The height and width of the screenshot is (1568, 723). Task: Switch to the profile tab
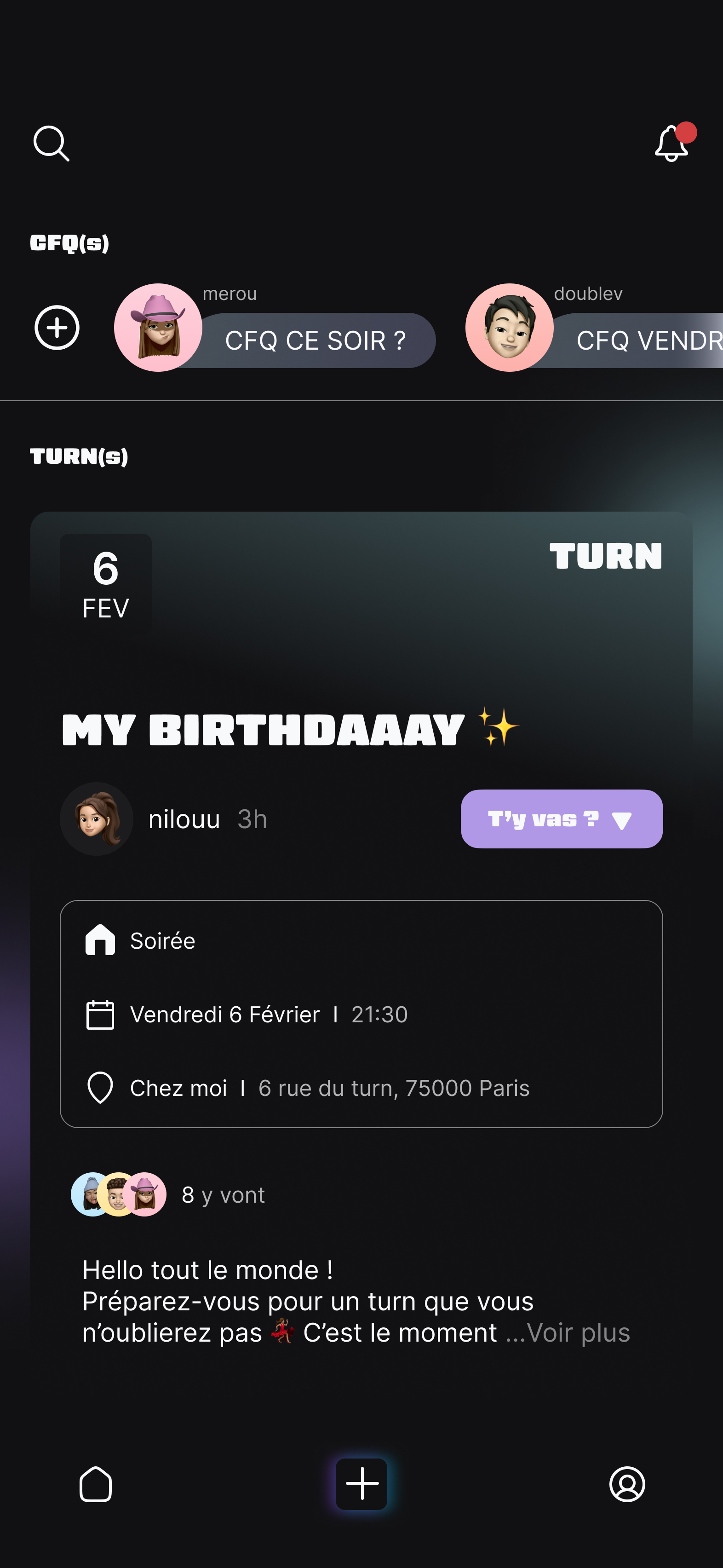(x=627, y=1484)
